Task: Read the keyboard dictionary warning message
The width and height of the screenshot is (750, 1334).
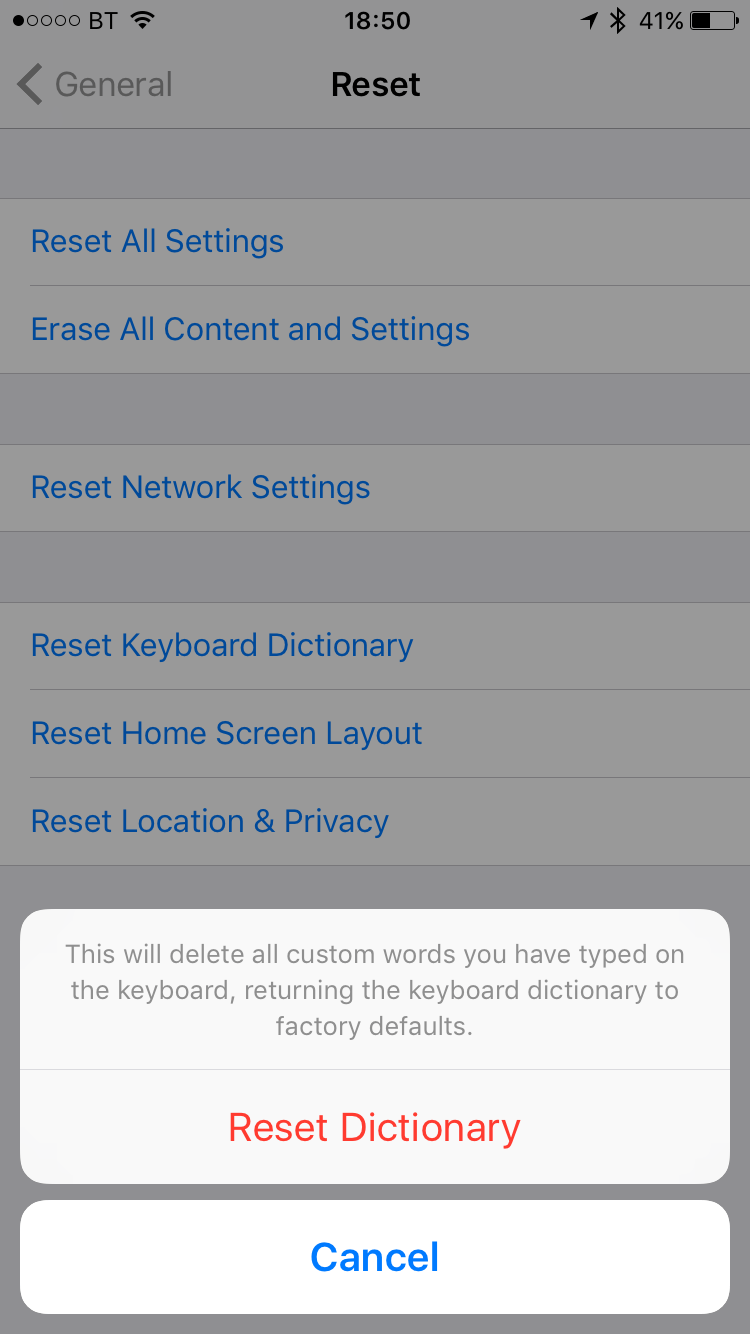Action: click(x=374, y=990)
